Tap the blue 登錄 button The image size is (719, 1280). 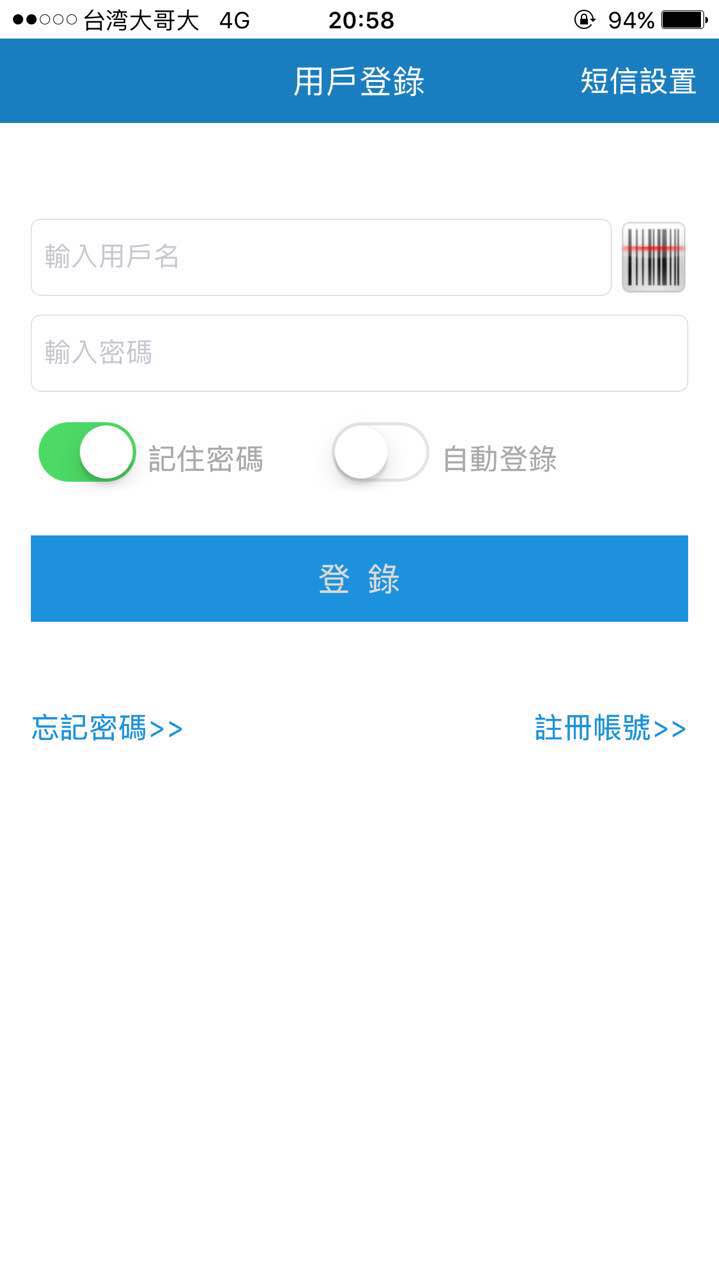tap(359, 578)
